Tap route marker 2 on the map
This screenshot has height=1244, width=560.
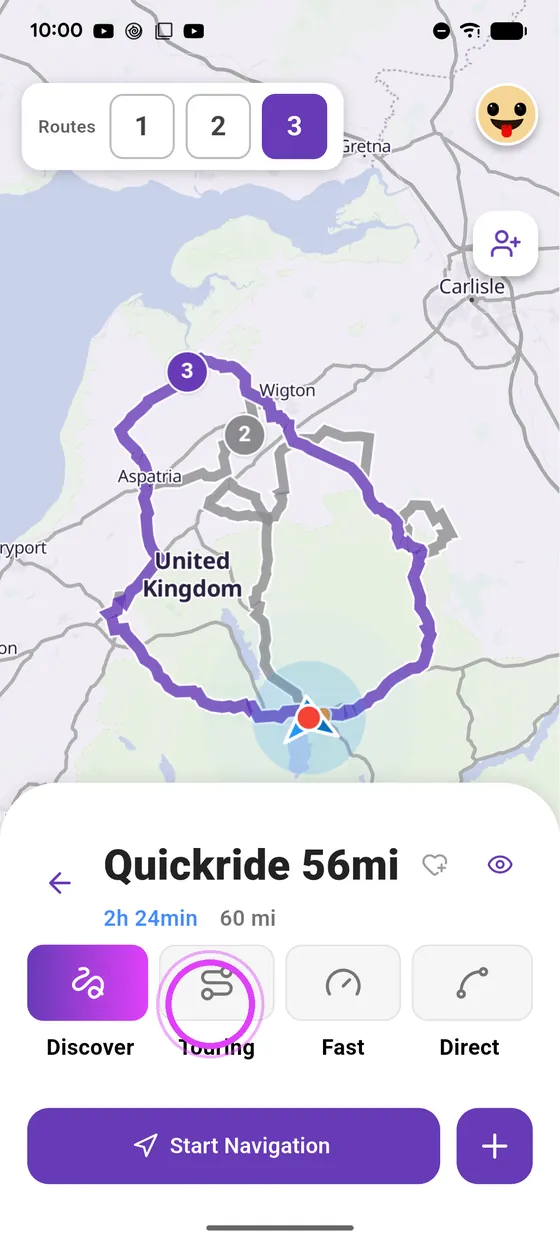tap(243, 435)
